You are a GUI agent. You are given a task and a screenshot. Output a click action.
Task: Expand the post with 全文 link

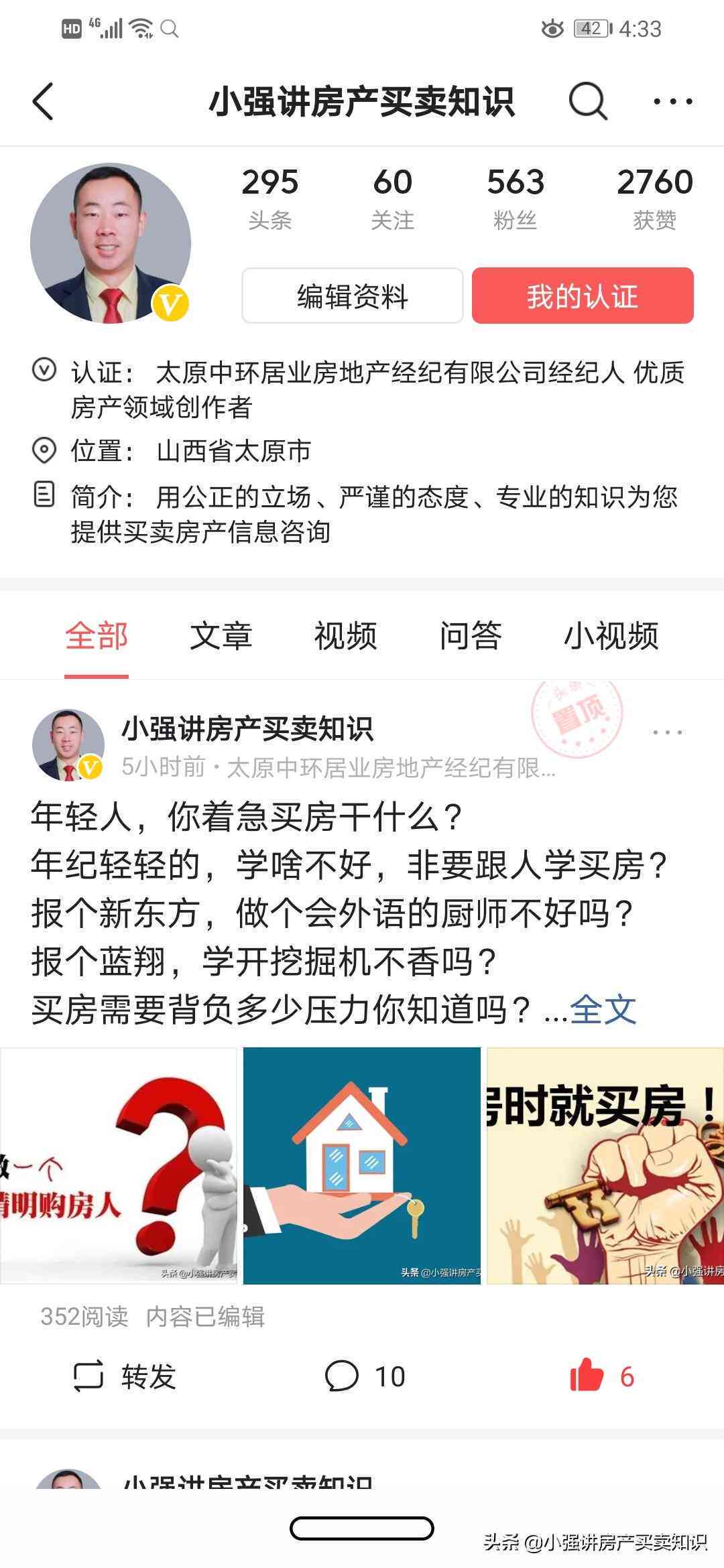pos(602,1009)
